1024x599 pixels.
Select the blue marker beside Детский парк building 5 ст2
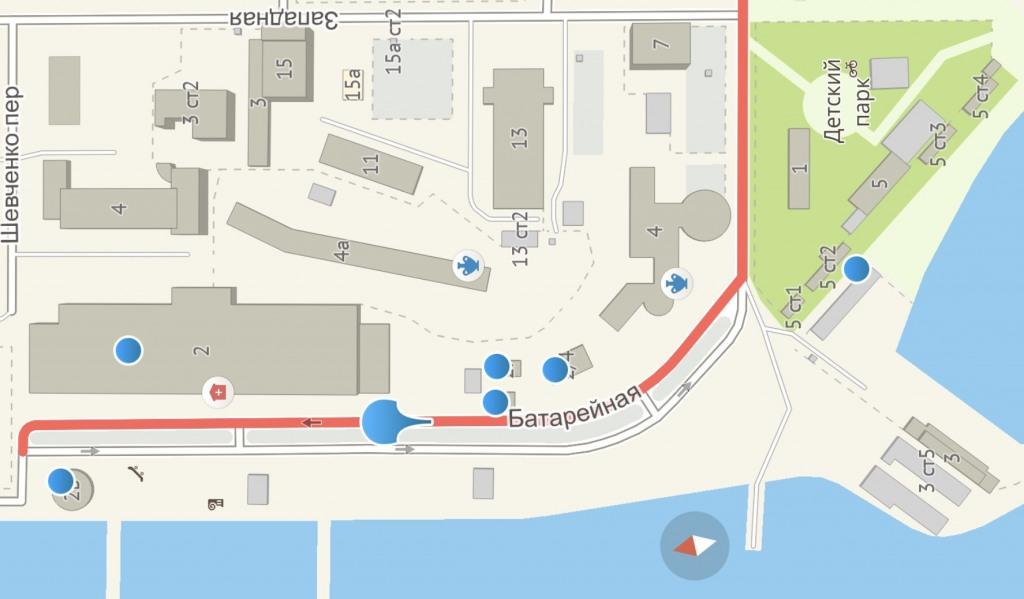pyautogui.click(x=856, y=269)
